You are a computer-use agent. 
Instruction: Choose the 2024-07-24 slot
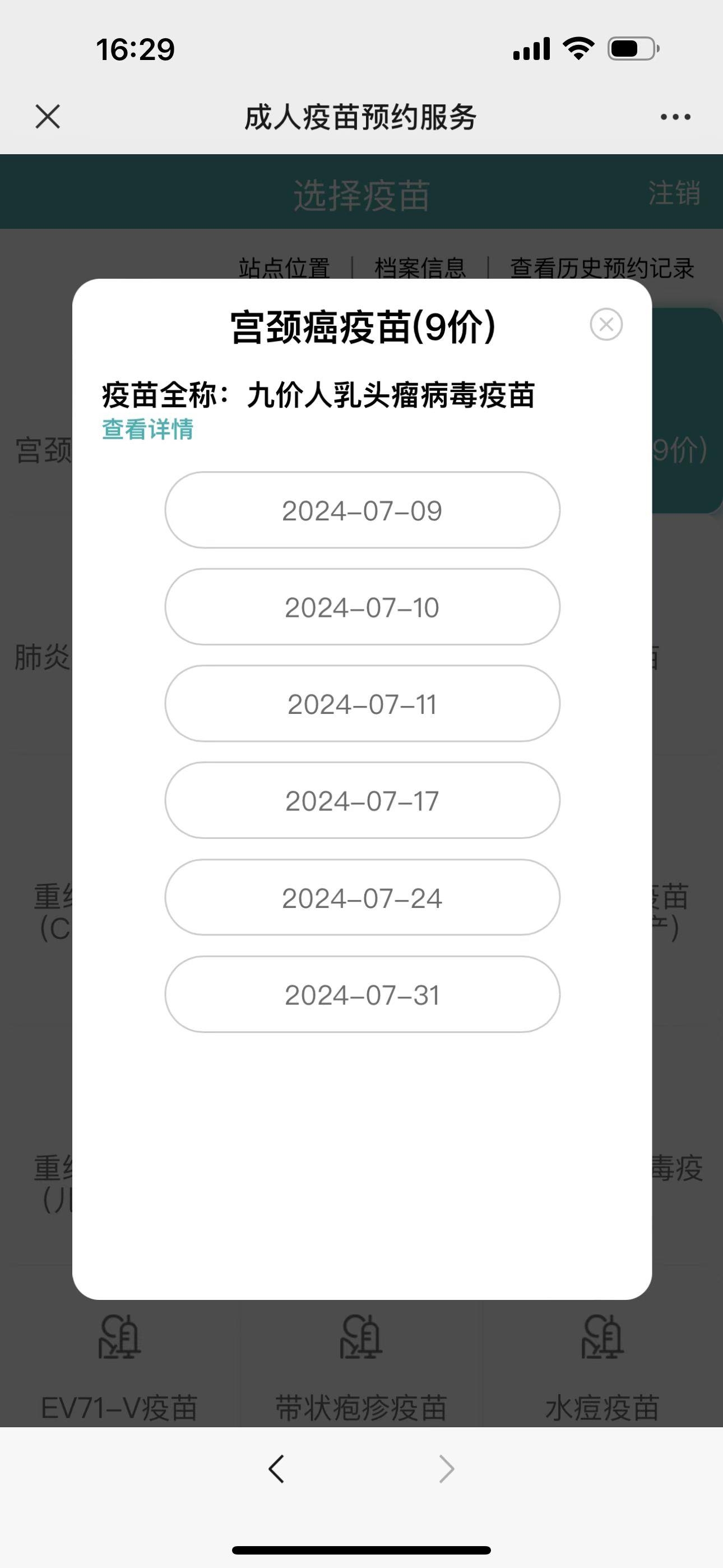click(x=362, y=897)
